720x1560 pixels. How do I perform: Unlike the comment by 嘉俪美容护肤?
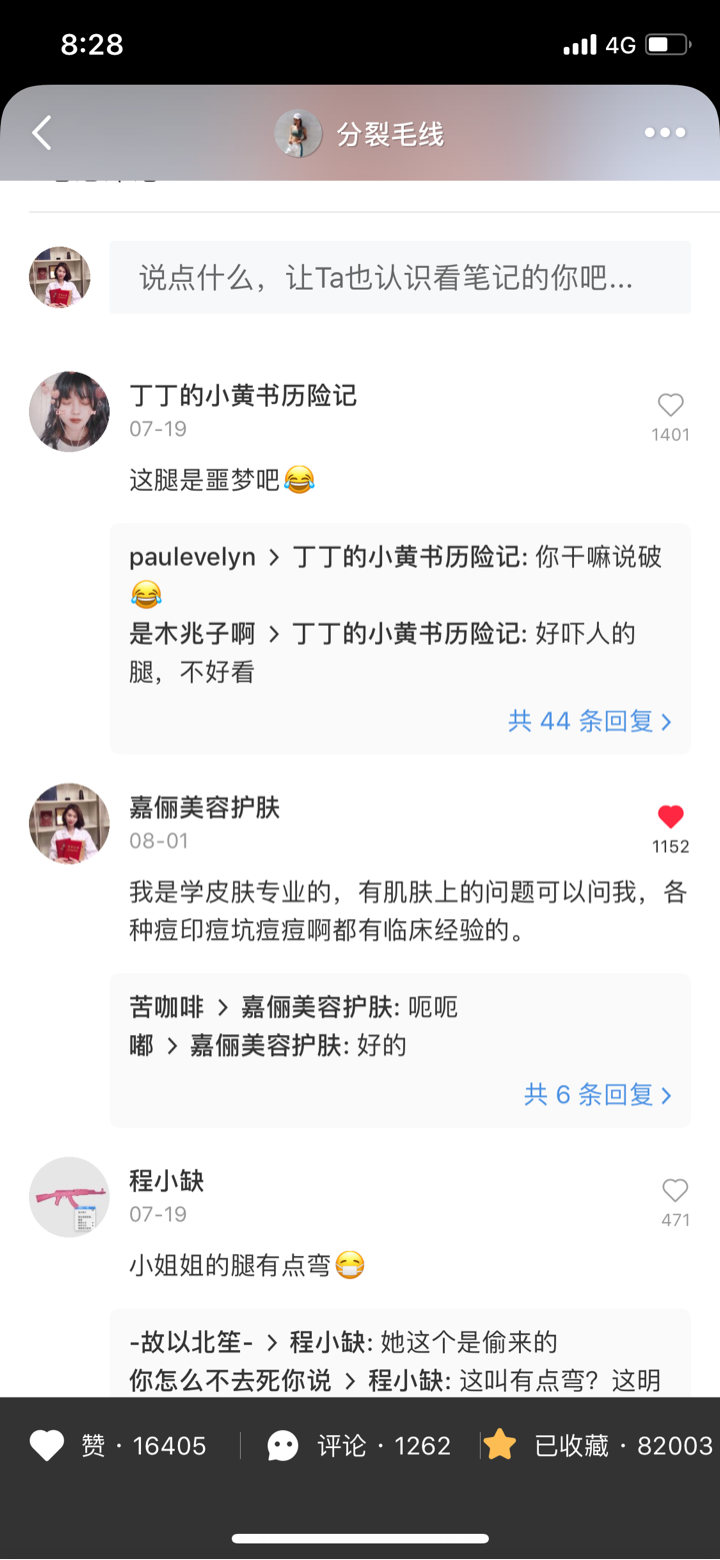click(670, 818)
